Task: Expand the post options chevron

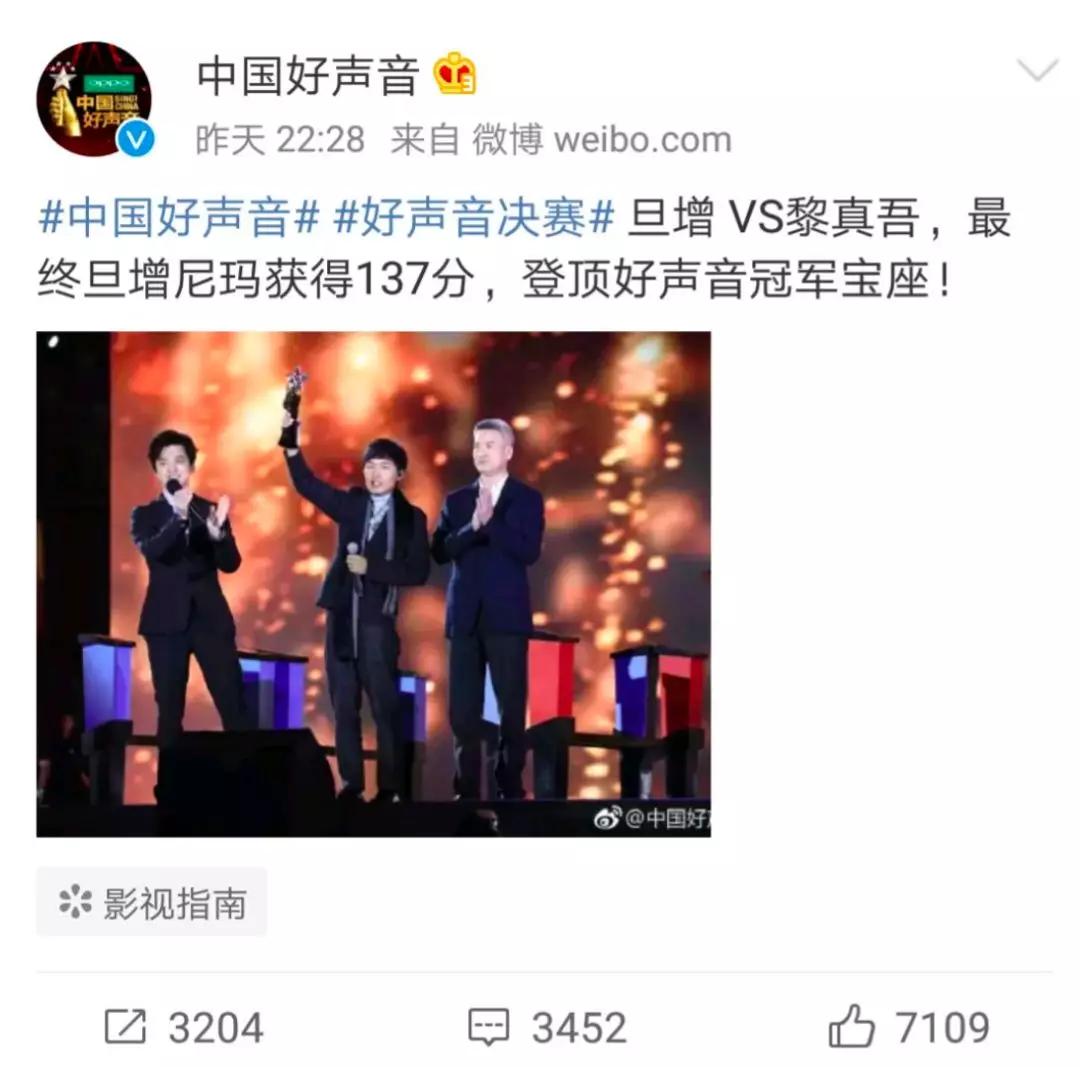Action: point(1036,71)
